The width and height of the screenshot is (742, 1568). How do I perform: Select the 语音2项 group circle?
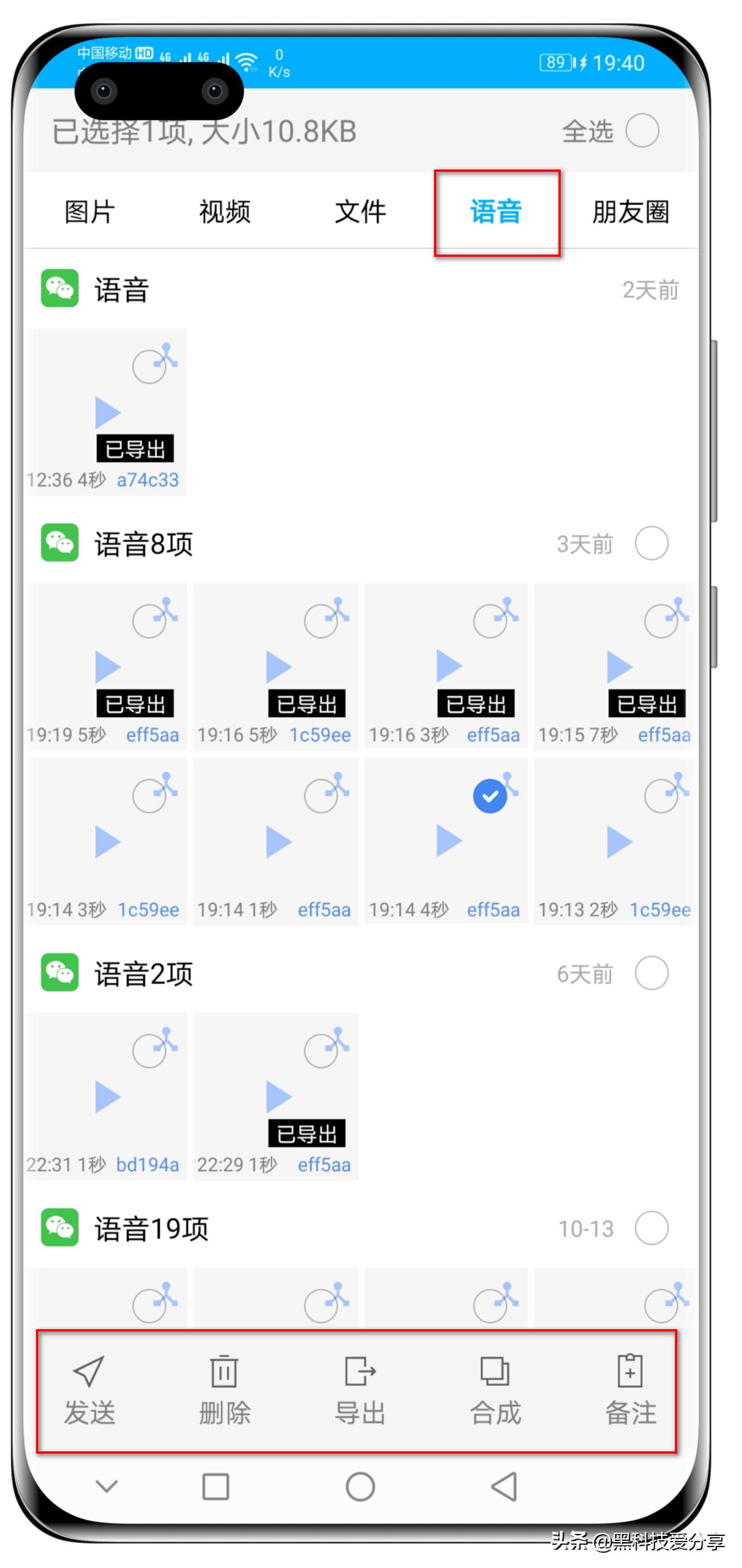(x=651, y=973)
